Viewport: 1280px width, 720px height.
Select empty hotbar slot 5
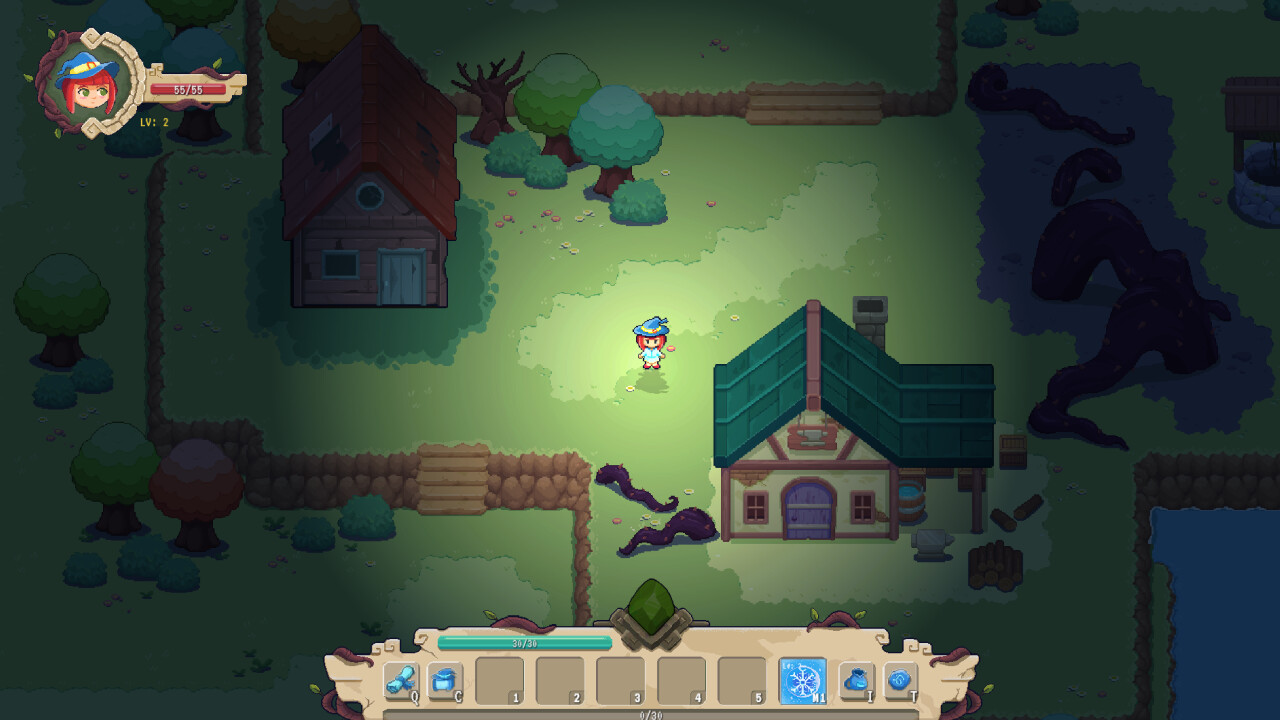[741, 680]
